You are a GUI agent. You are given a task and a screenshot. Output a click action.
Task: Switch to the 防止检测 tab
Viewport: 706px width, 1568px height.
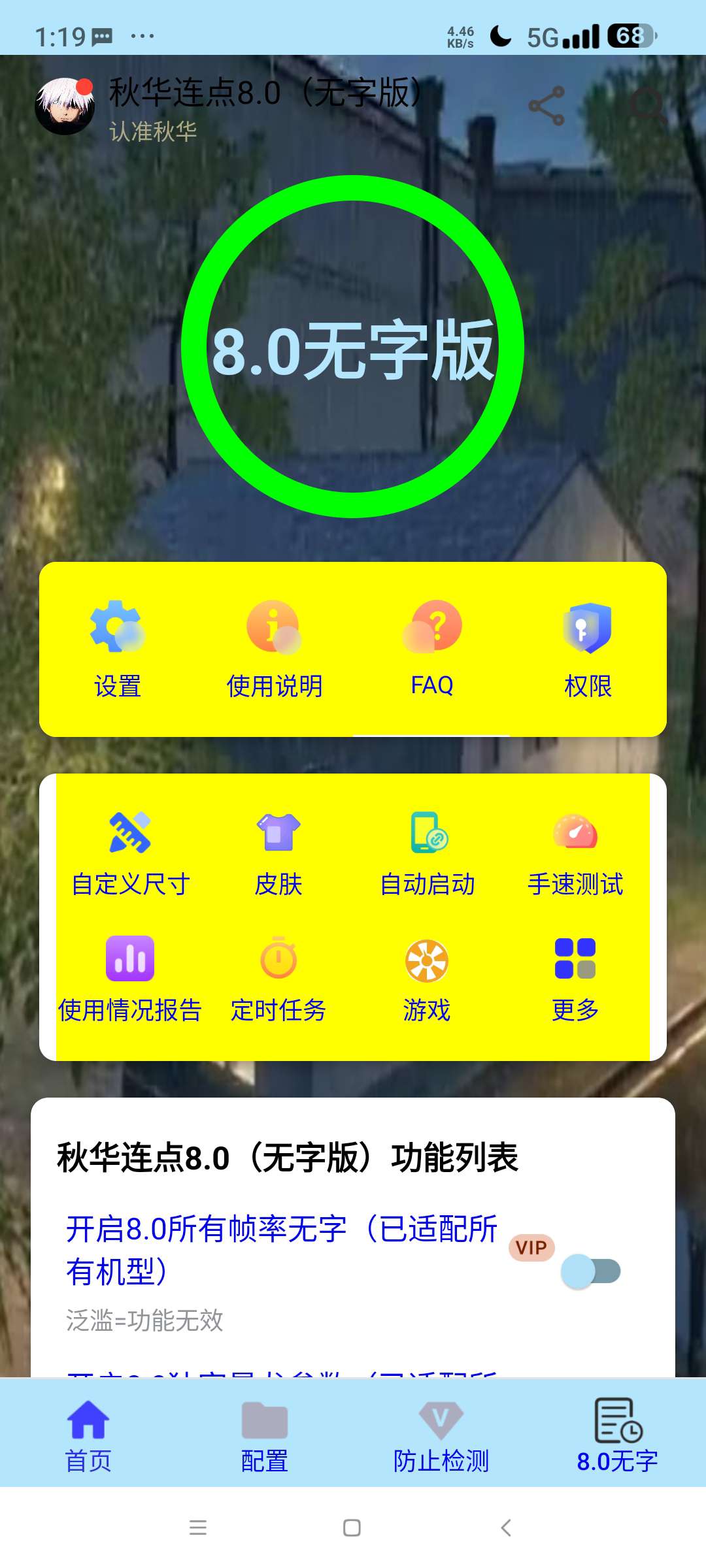(x=441, y=1436)
